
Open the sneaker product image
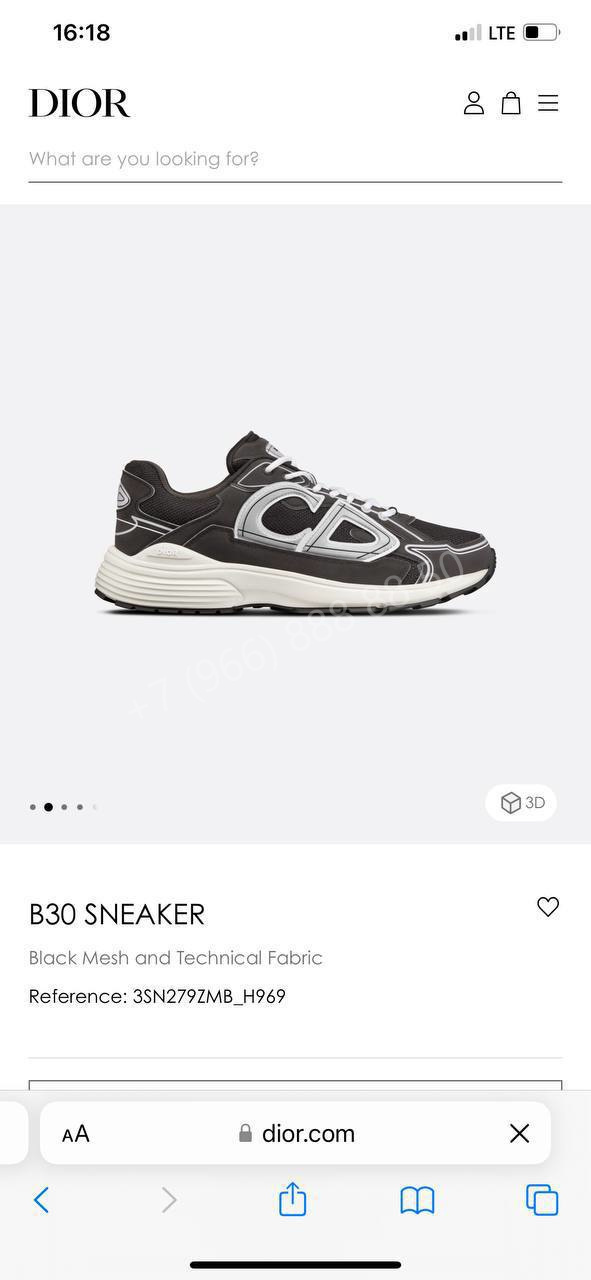pos(295,524)
